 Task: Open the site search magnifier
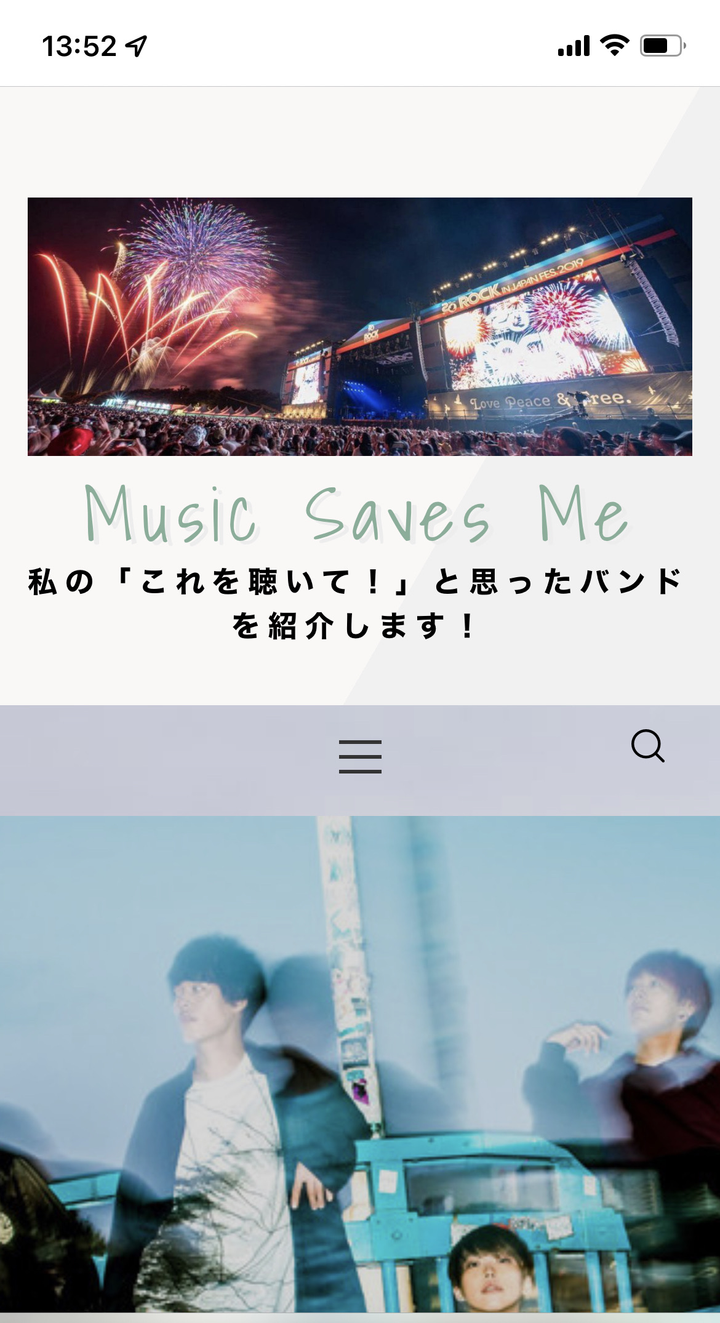(647, 747)
